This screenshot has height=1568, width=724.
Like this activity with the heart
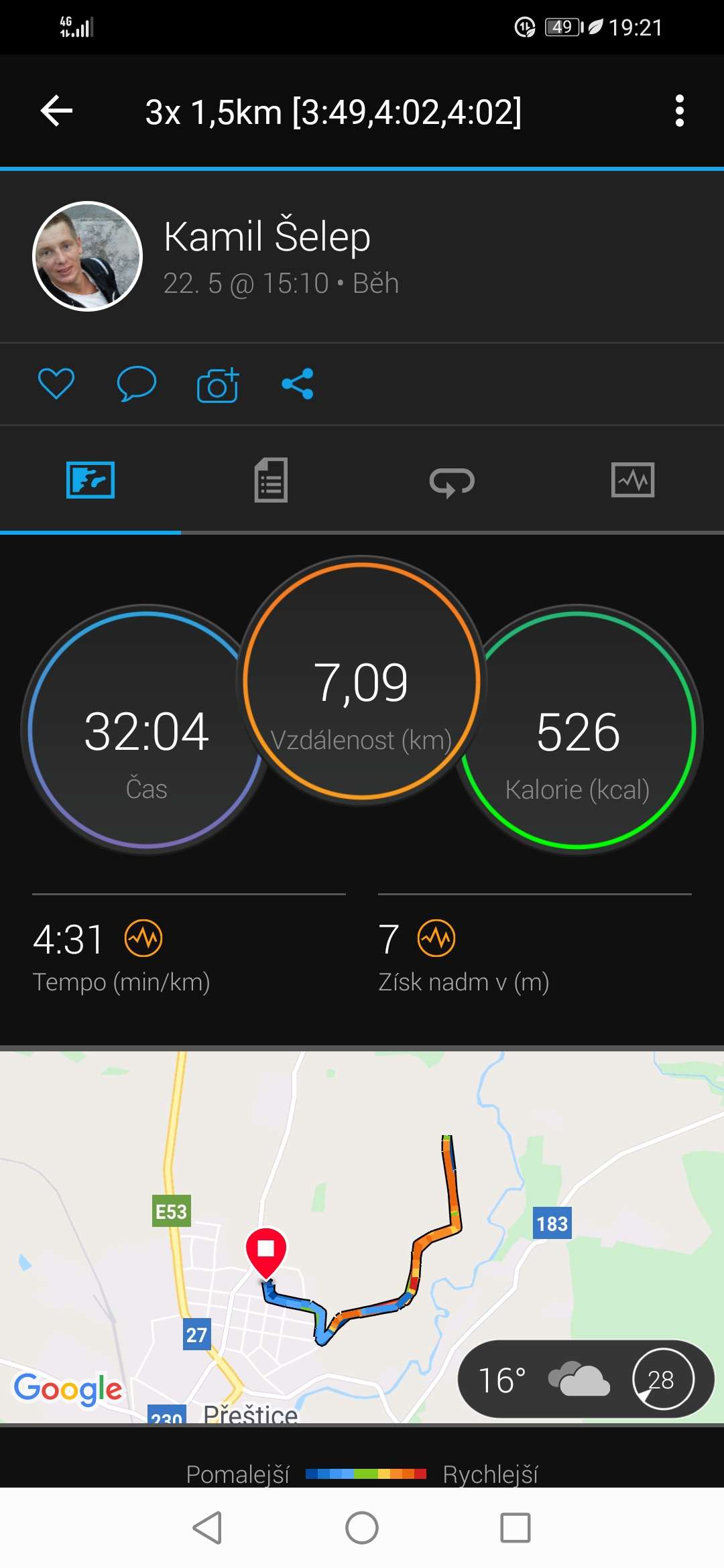tap(56, 384)
